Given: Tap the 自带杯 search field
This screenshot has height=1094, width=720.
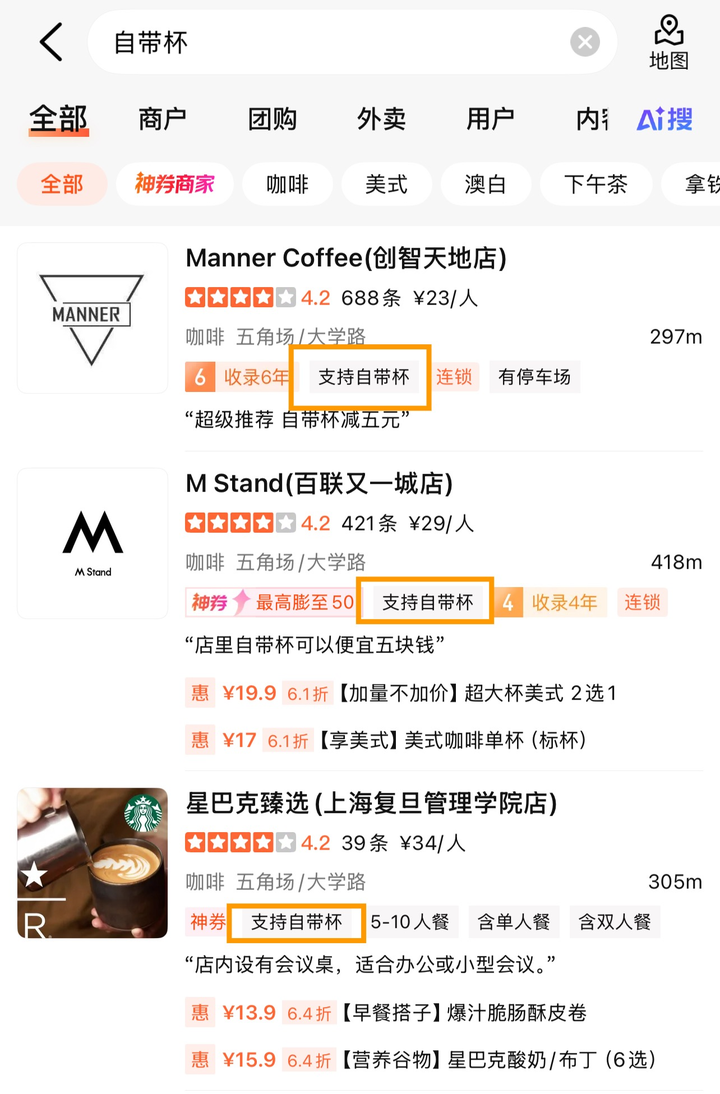Looking at the screenshot, I should pyautogui.click(x=330, y=42).
